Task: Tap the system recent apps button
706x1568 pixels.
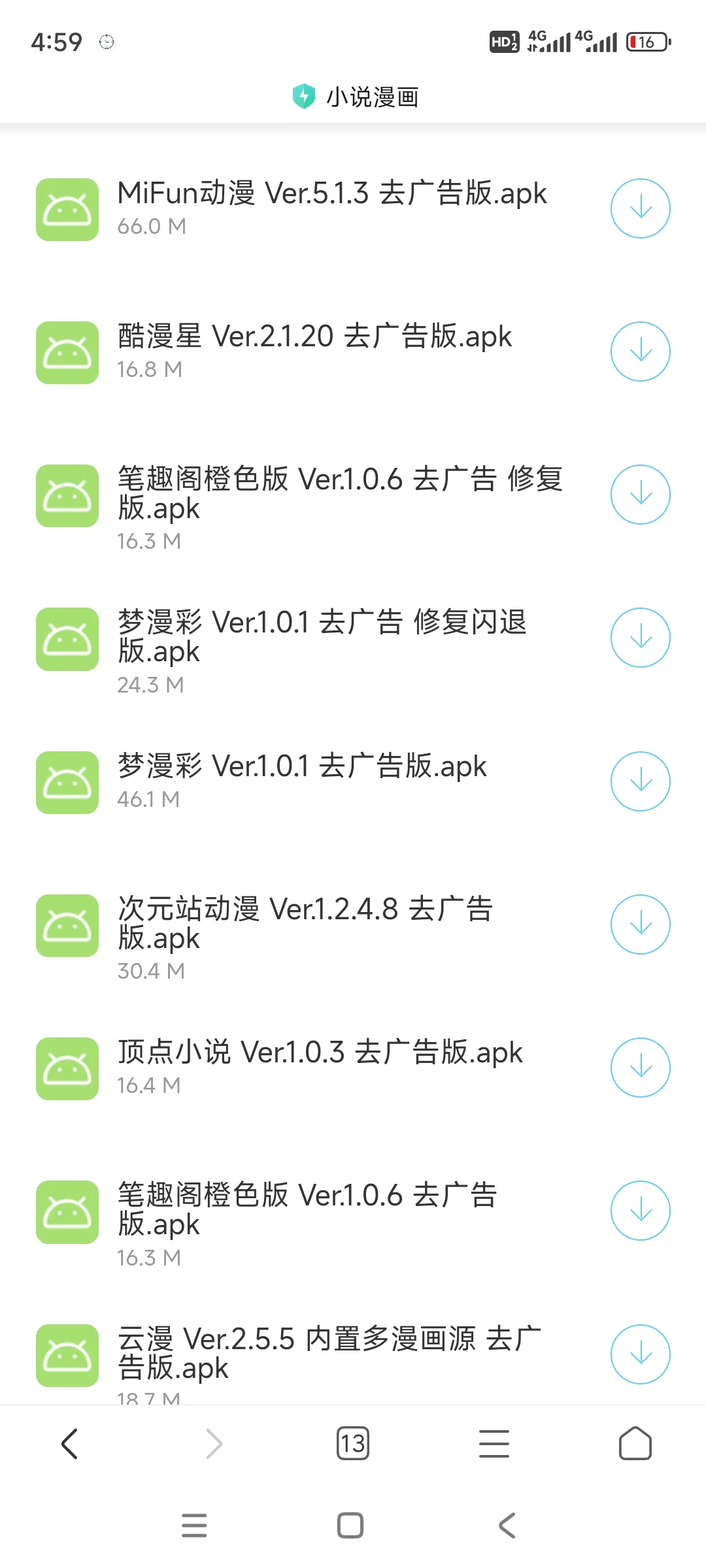Action: 194,1526
